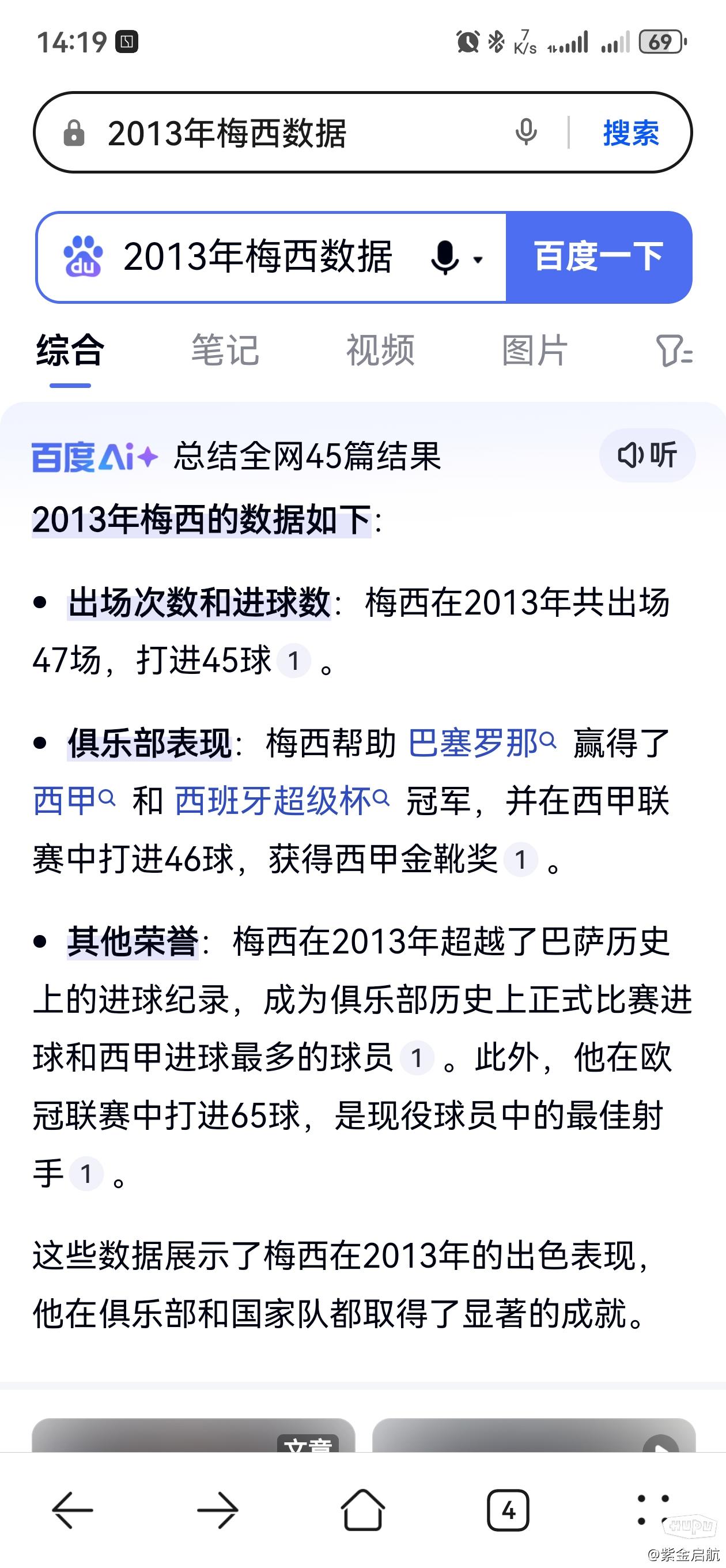Tap the microphone icon in the address bar
This screenshot has width=726, height=1568.
coord(527,132)
